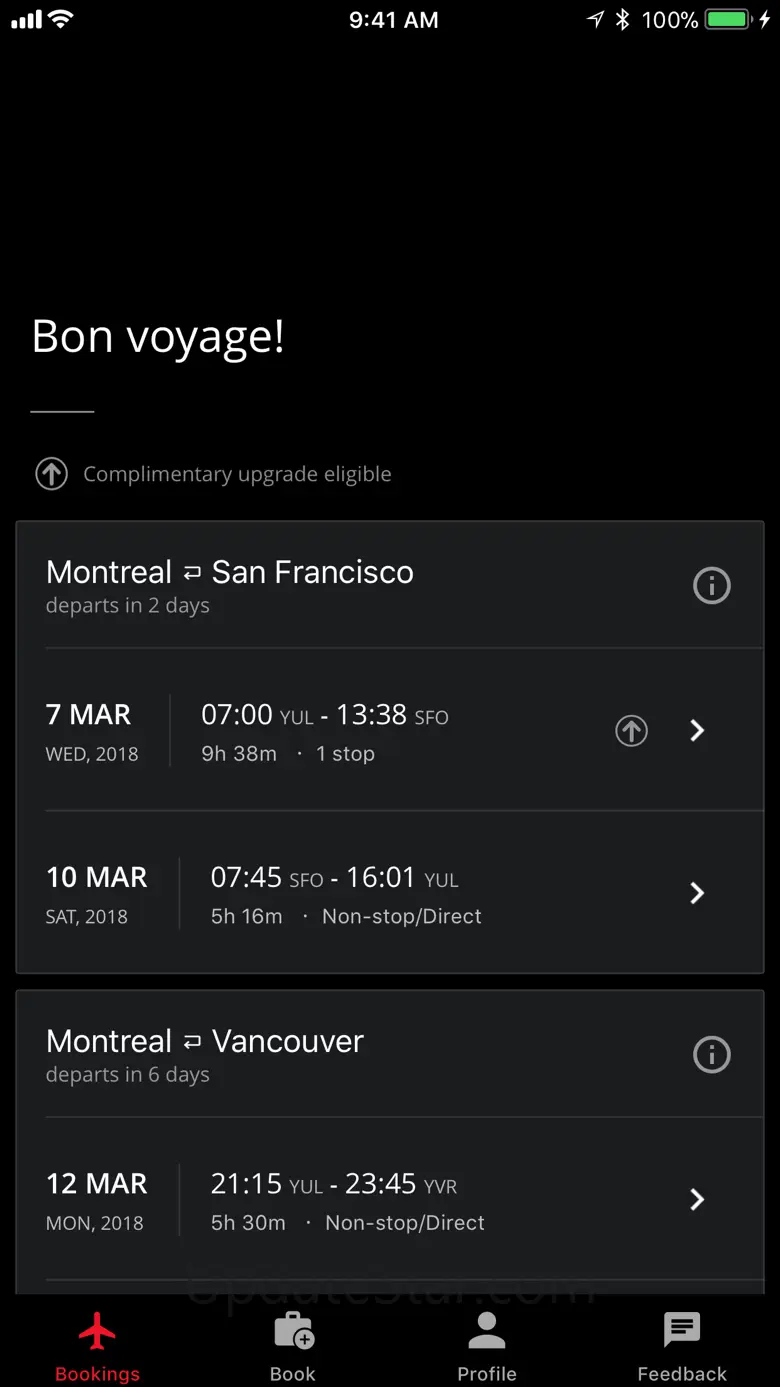This screenshot has width=780, height=1387.
Task: Open the Feedback tab
Action: [x=682, y=1346]
